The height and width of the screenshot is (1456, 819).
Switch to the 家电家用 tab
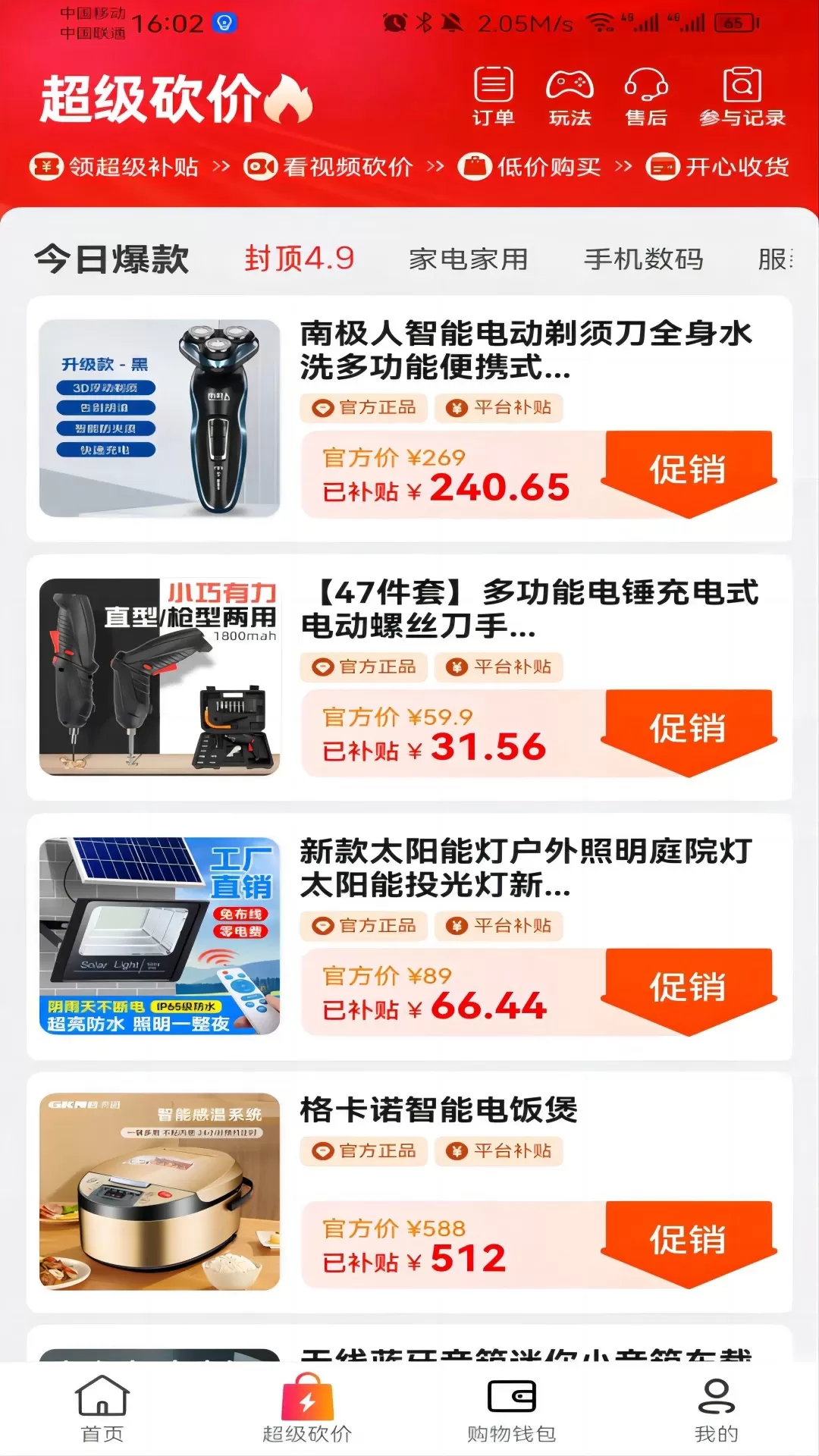pos(469,259)
